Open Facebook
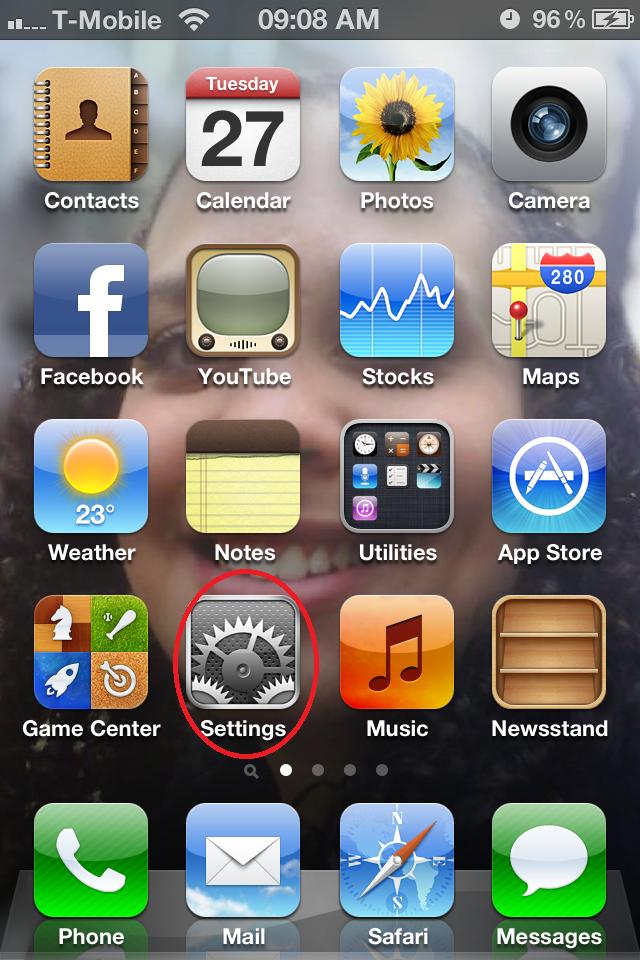 (91, 300)
